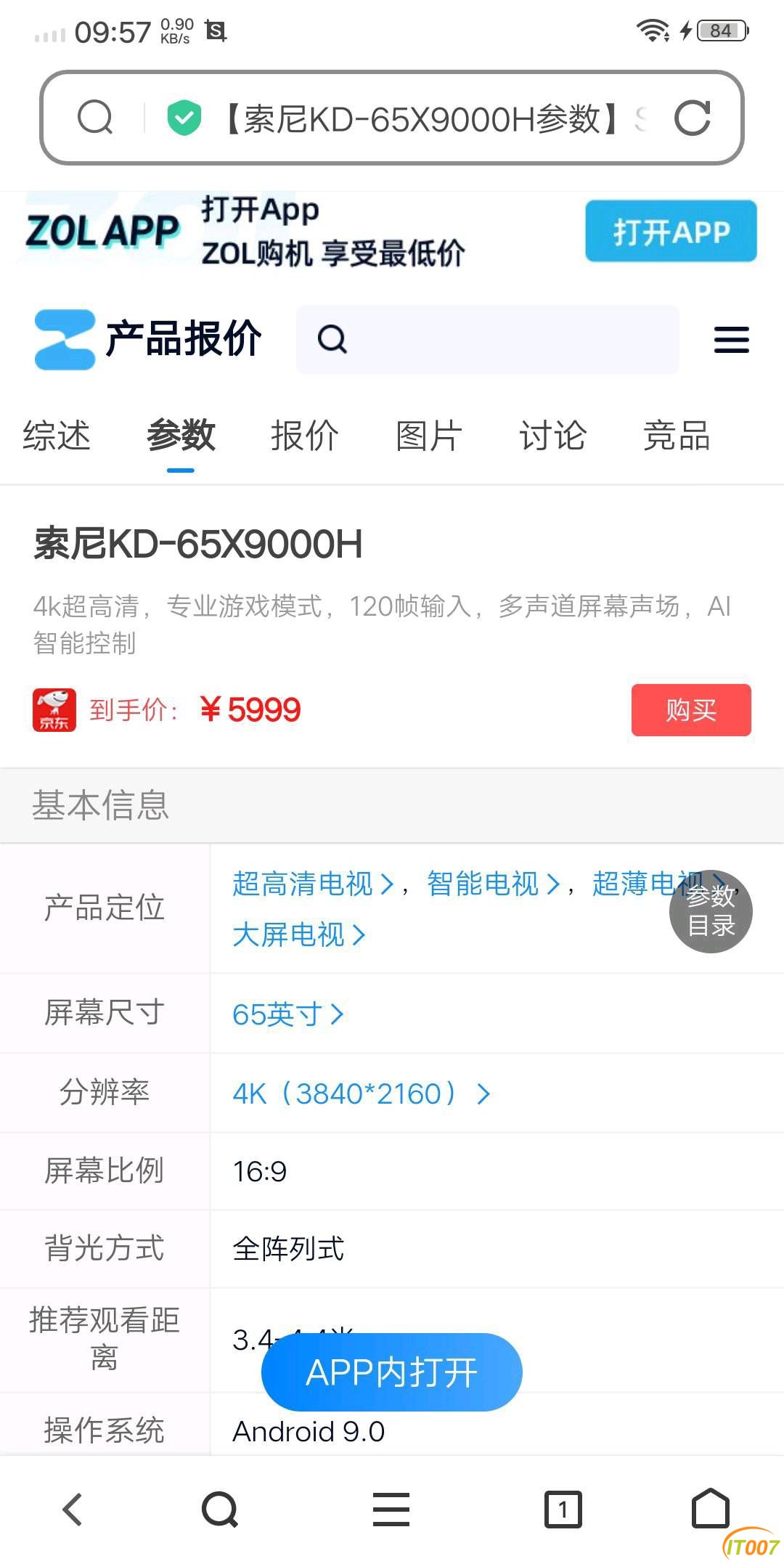Tap the 打开APP banner button

[671, 232]
